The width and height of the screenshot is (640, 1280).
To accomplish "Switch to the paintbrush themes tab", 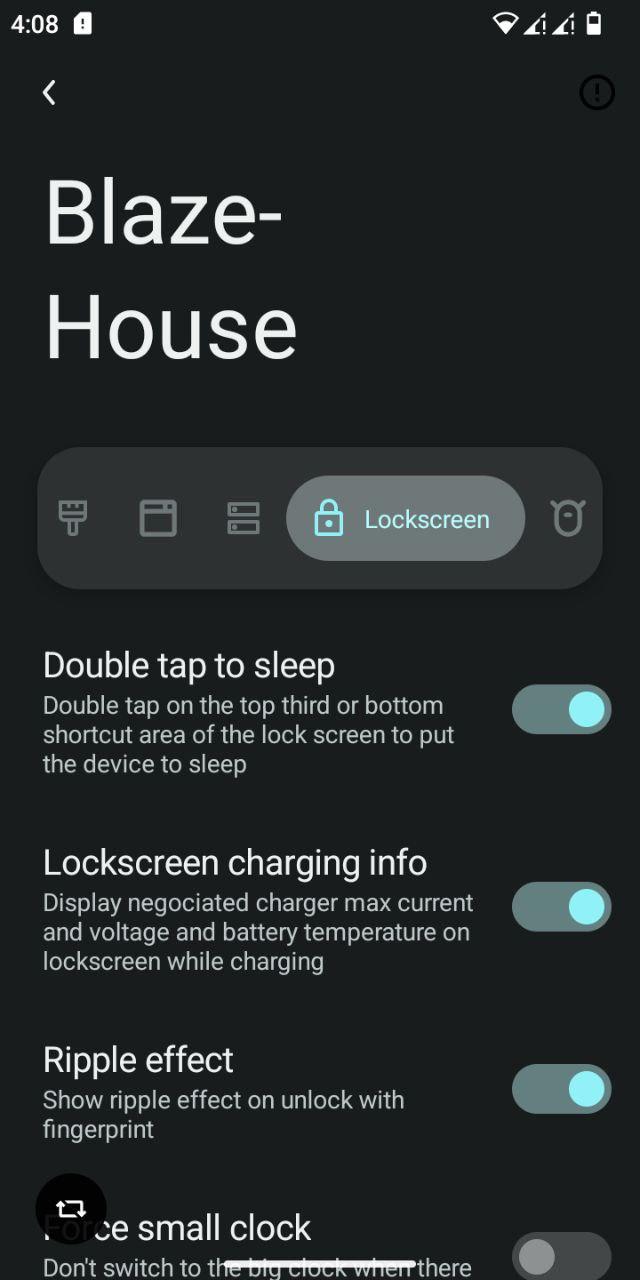I will [x=73, y=518].
